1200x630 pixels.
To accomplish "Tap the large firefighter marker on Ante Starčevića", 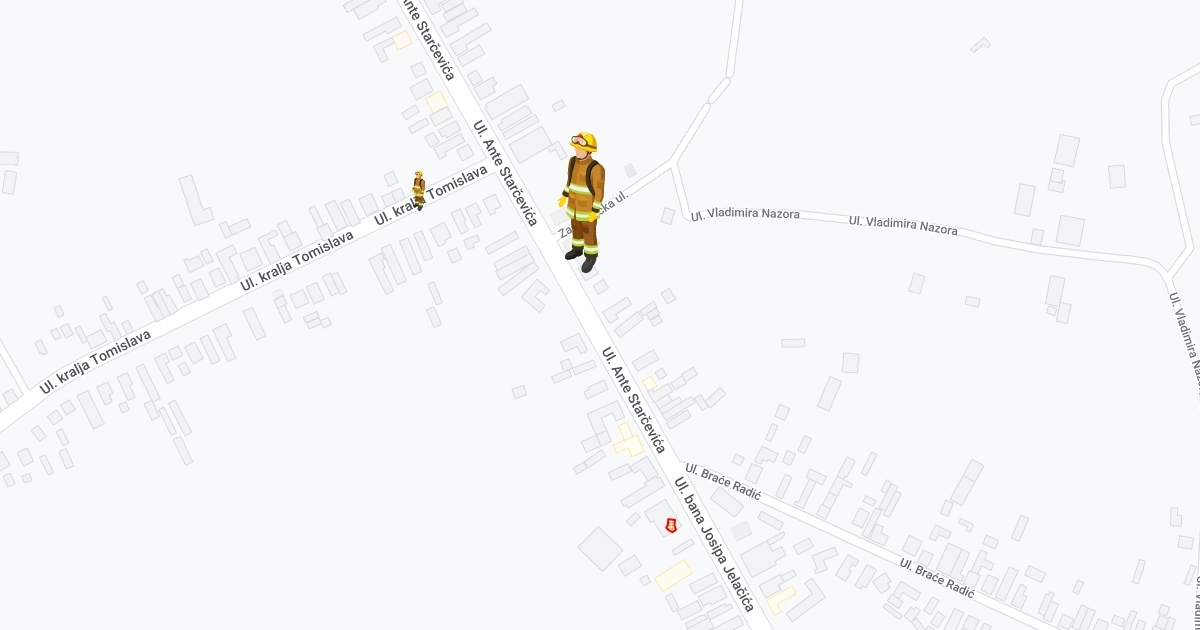I will (583, 202).
